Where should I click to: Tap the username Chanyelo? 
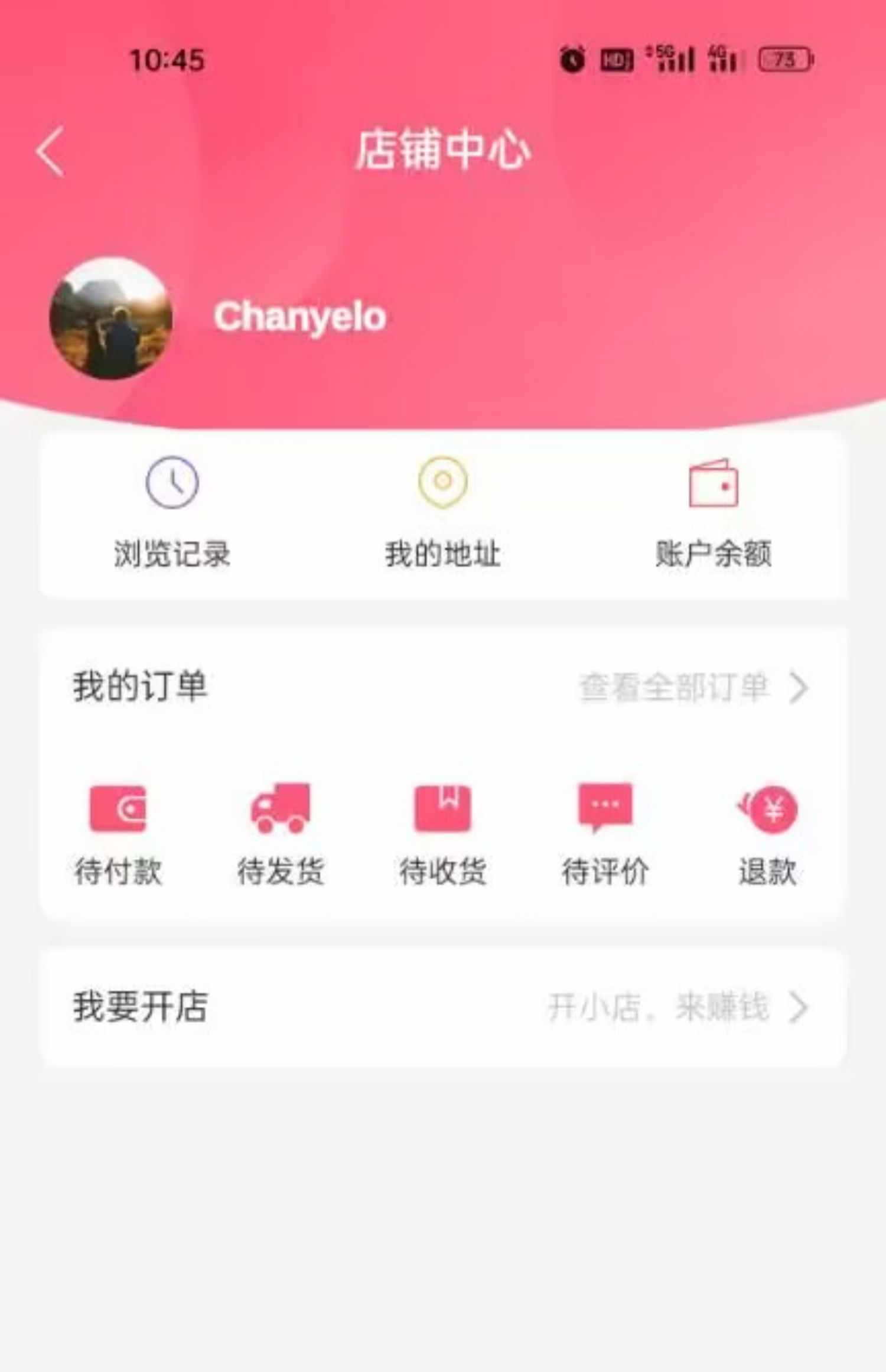(299, 317)
